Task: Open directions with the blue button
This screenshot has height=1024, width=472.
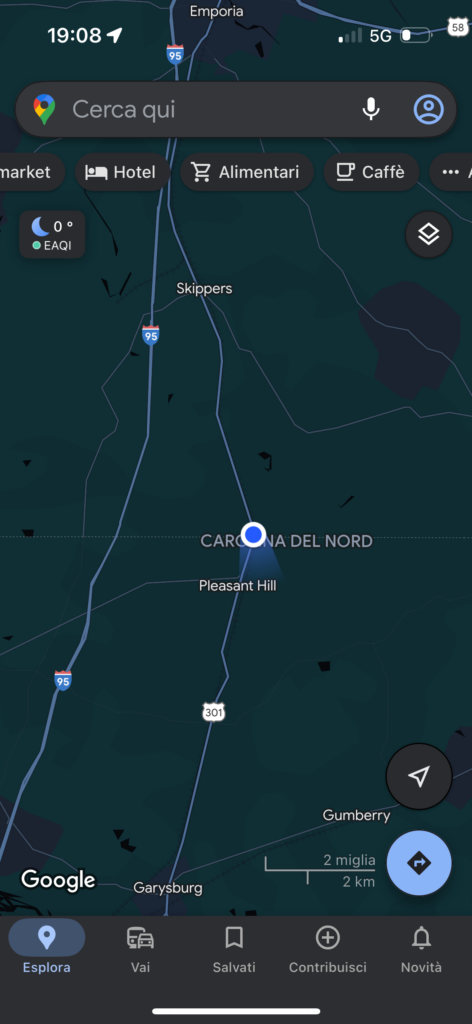Action: coord(419,863)
